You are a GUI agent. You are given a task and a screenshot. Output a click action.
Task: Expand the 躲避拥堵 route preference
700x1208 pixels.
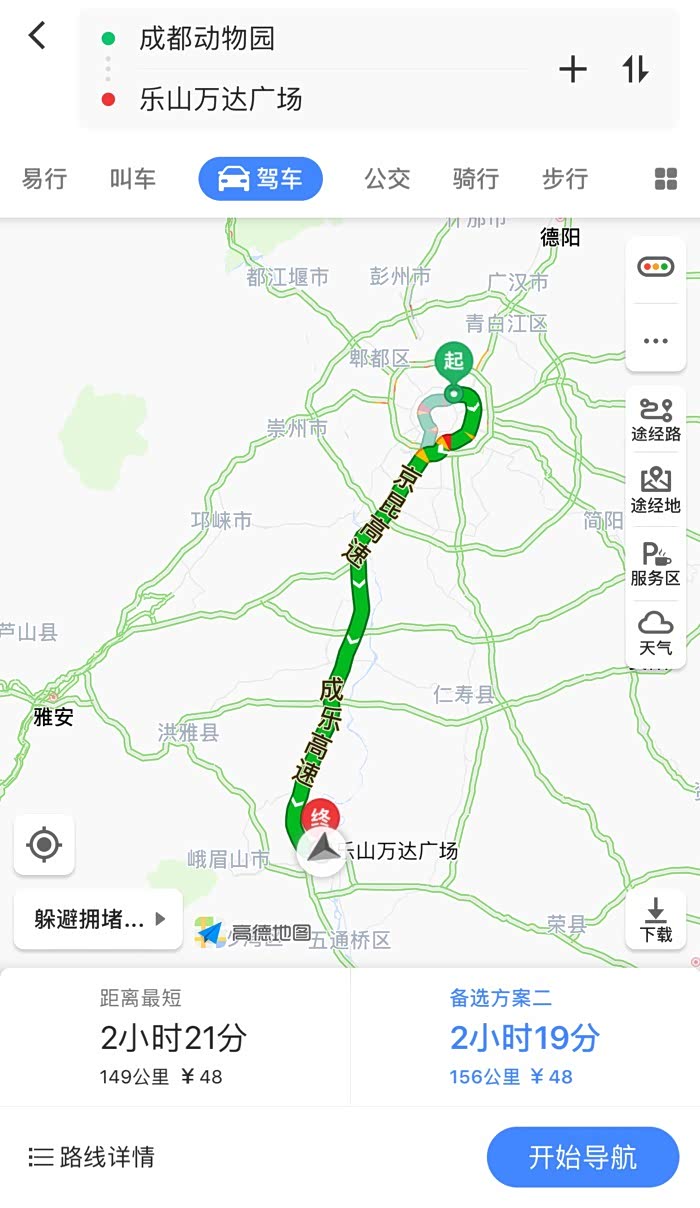98,919
